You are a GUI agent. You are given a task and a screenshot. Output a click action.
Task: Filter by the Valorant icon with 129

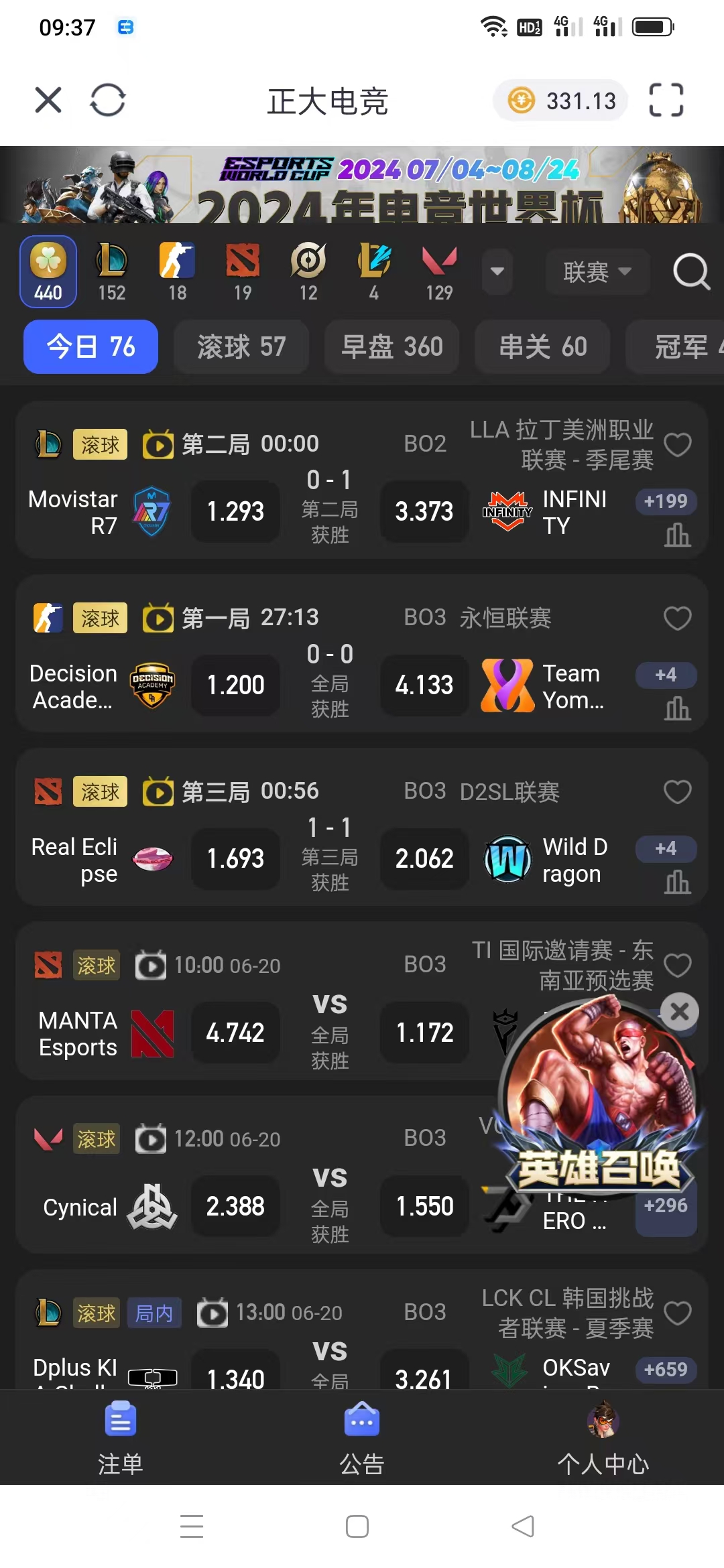439,272
